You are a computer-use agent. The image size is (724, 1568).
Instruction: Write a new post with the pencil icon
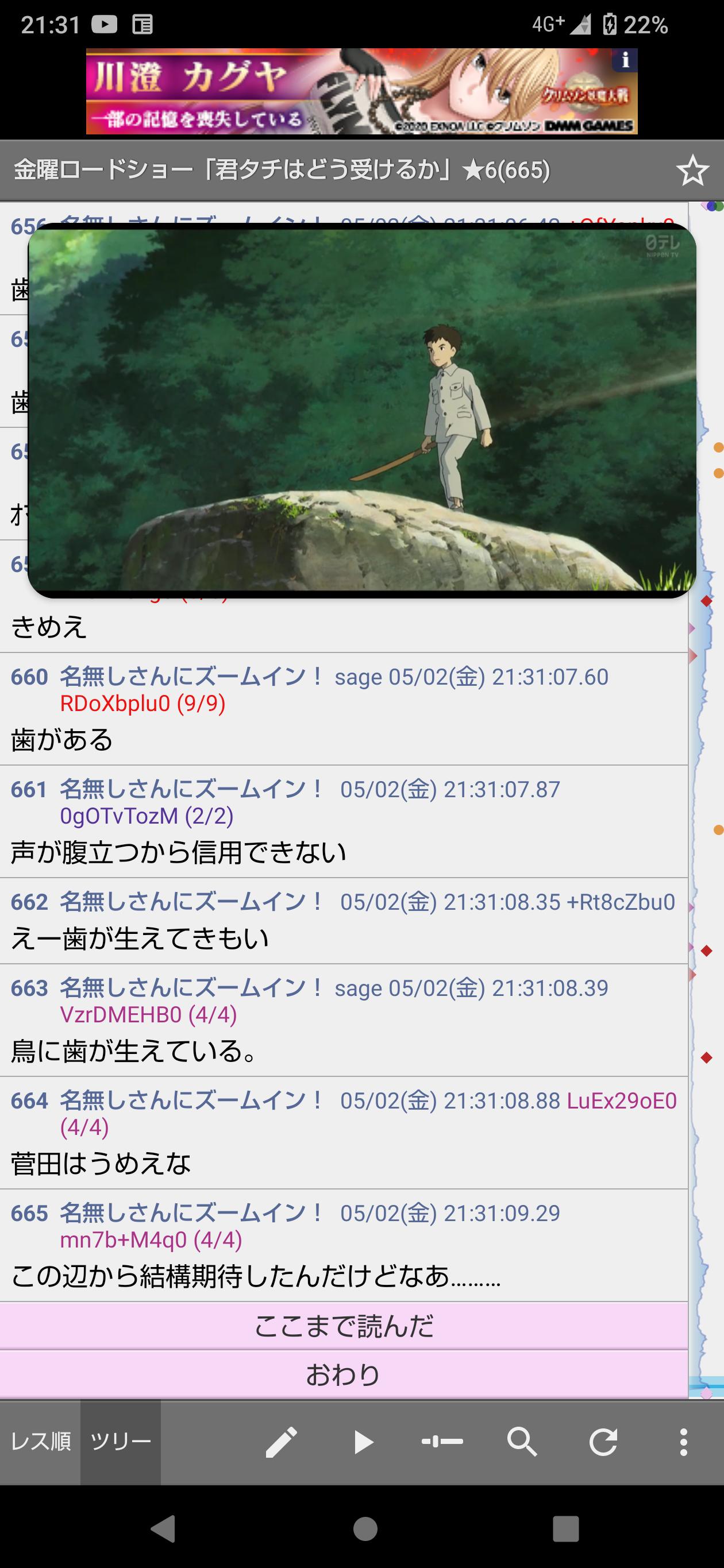coord(282,1442)
